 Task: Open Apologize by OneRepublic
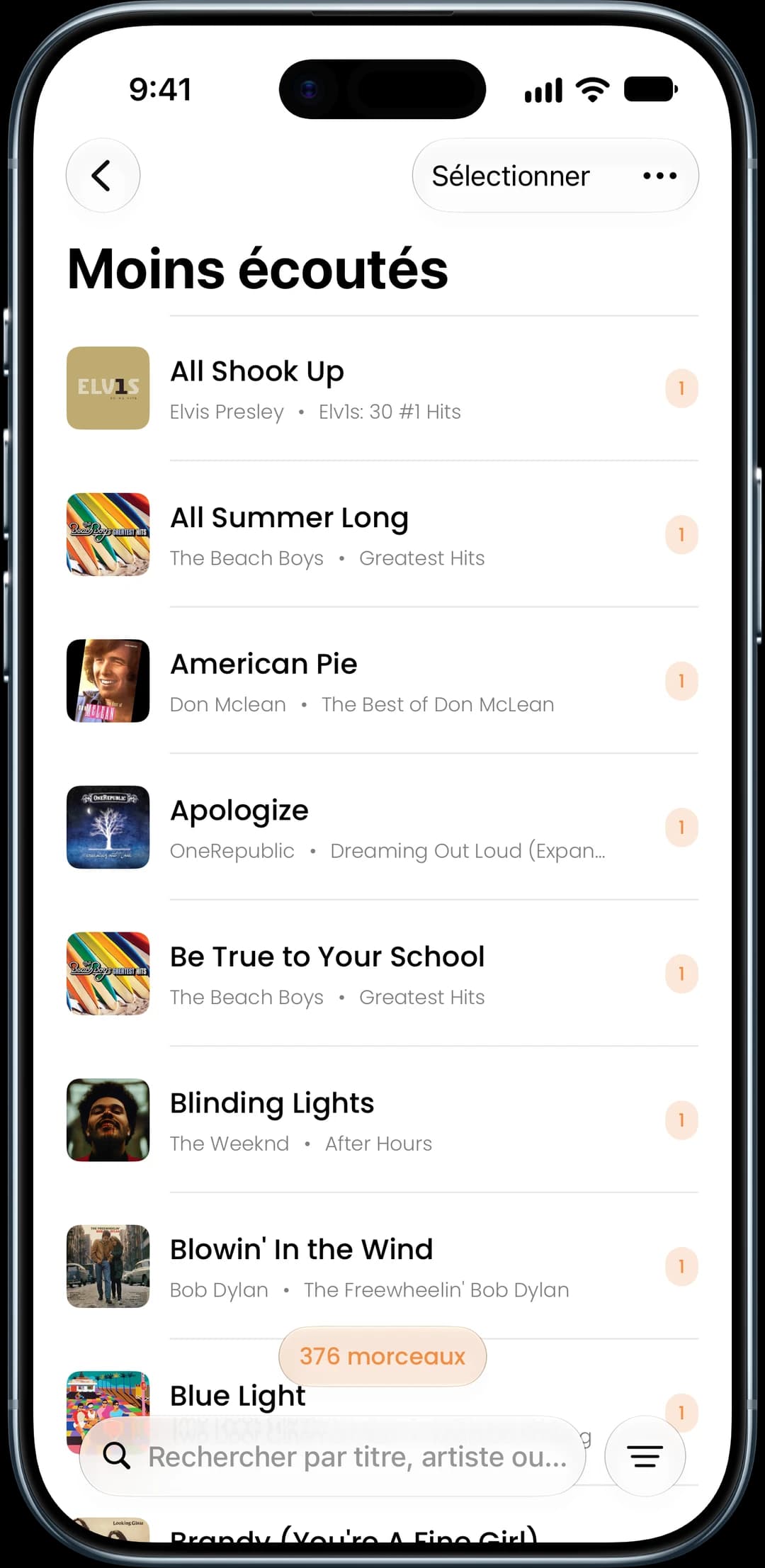click(382, 827)
